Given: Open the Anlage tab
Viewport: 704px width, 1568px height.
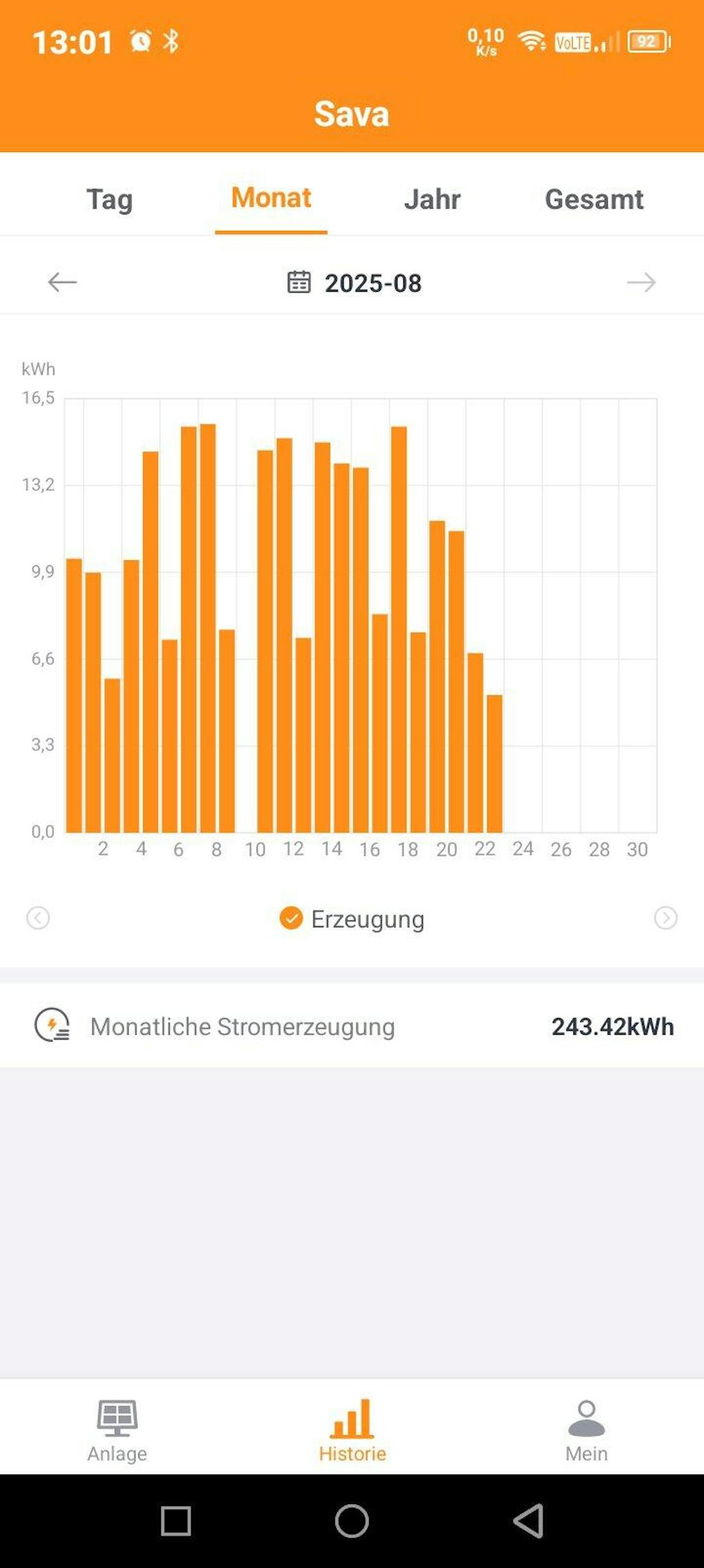Looking at the screenshot, I should click(117, 1431).
